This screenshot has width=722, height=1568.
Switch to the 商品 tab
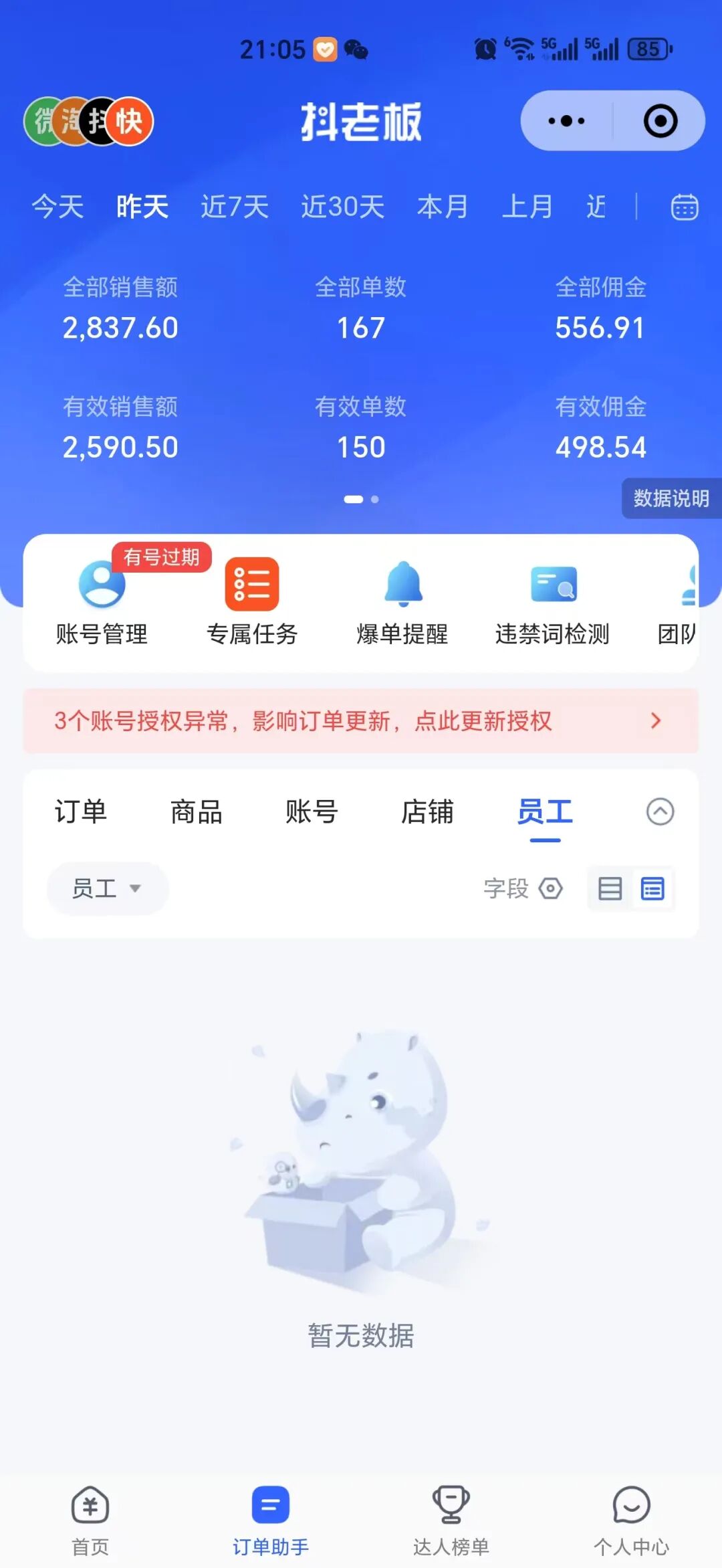197,811
